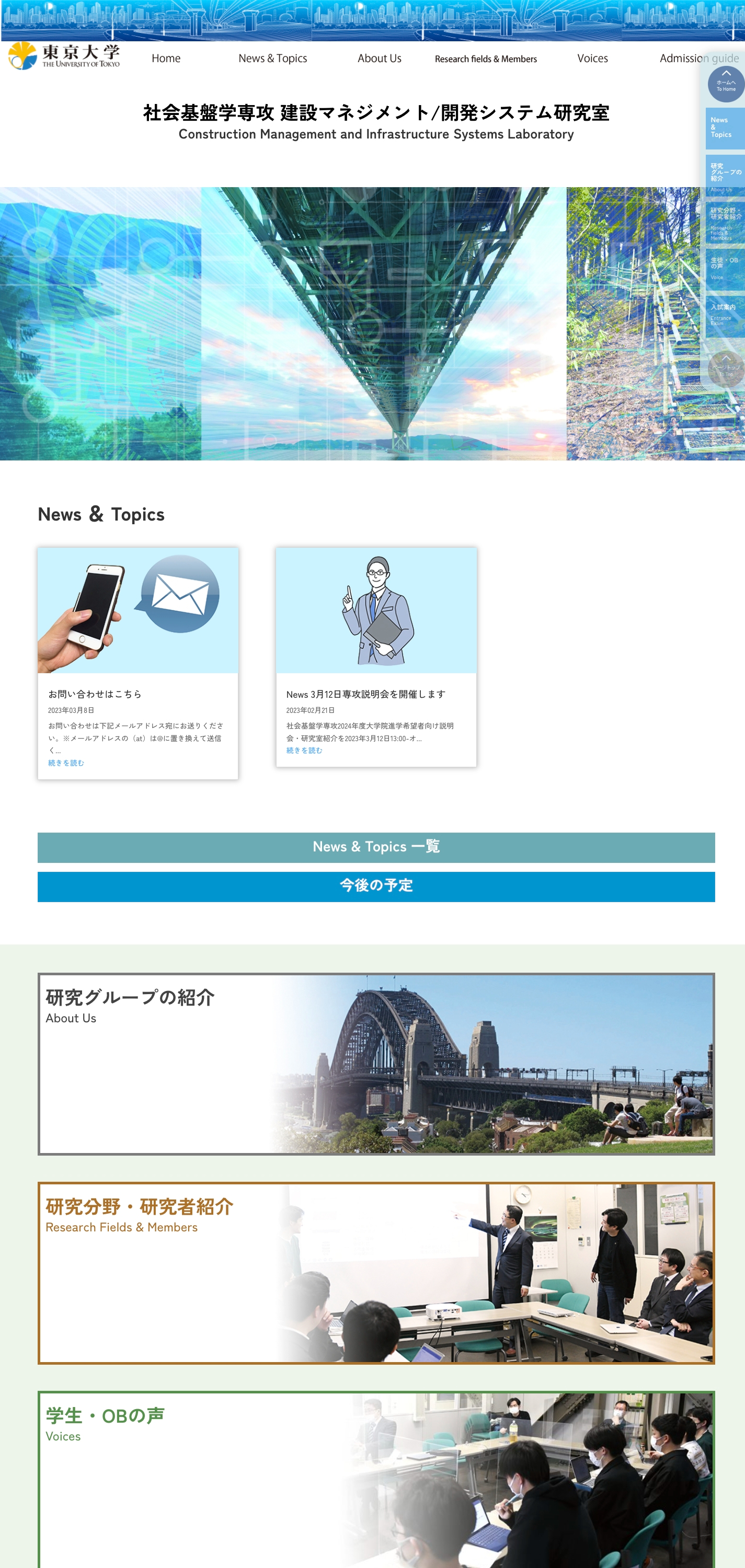Read more under 専攻説明会 announcement
The height and width of the screenshot is (1568, 745).
[x=304, y=751]
